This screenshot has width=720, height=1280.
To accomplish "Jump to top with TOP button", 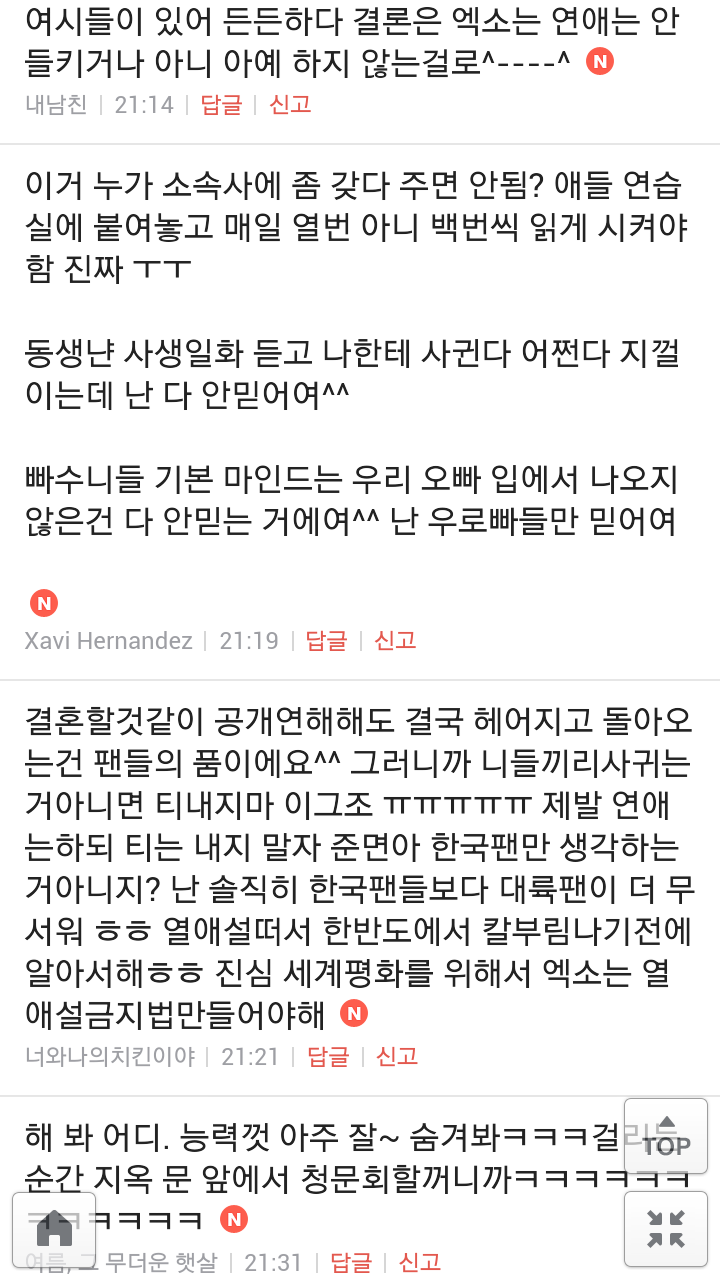I will click(x=665, y=1136).
